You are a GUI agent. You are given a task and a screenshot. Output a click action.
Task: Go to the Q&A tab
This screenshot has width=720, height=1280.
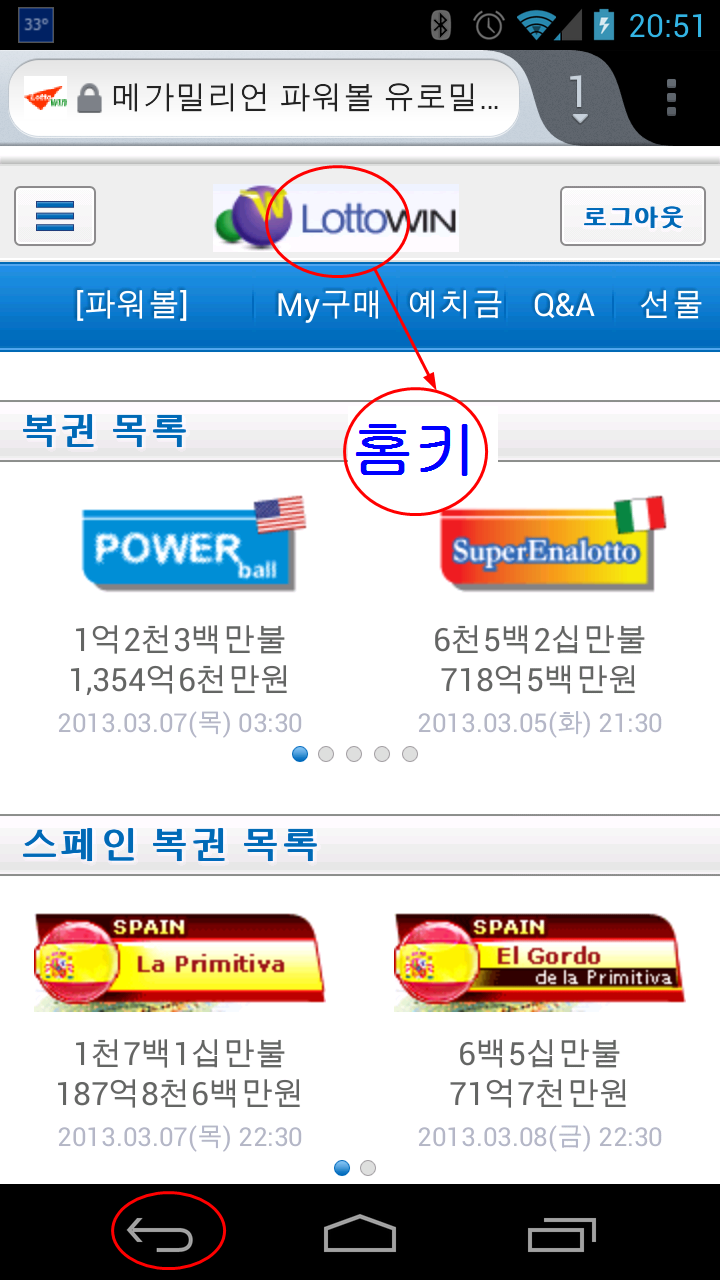click(563, 305)
